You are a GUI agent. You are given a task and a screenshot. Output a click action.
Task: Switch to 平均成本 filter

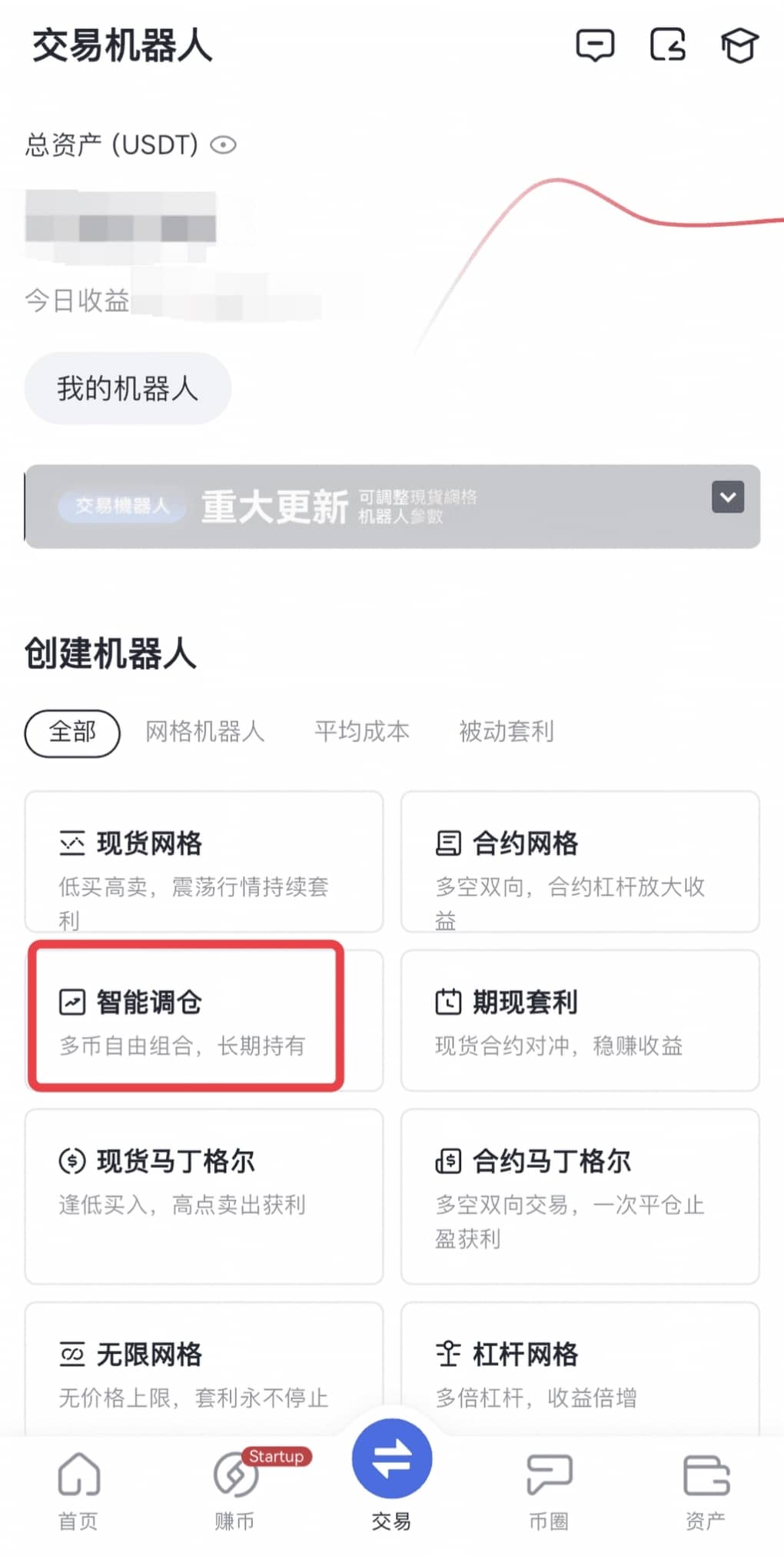361,732
